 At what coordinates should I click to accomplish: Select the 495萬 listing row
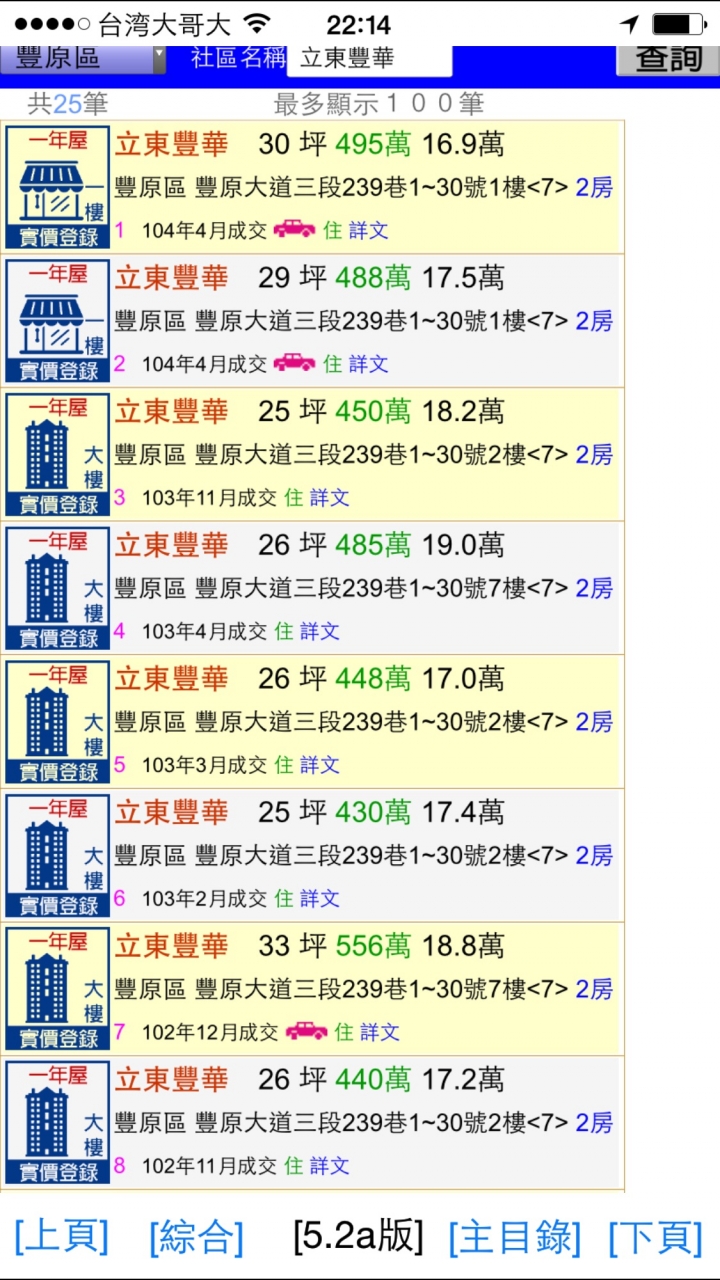tap(313, 187)
